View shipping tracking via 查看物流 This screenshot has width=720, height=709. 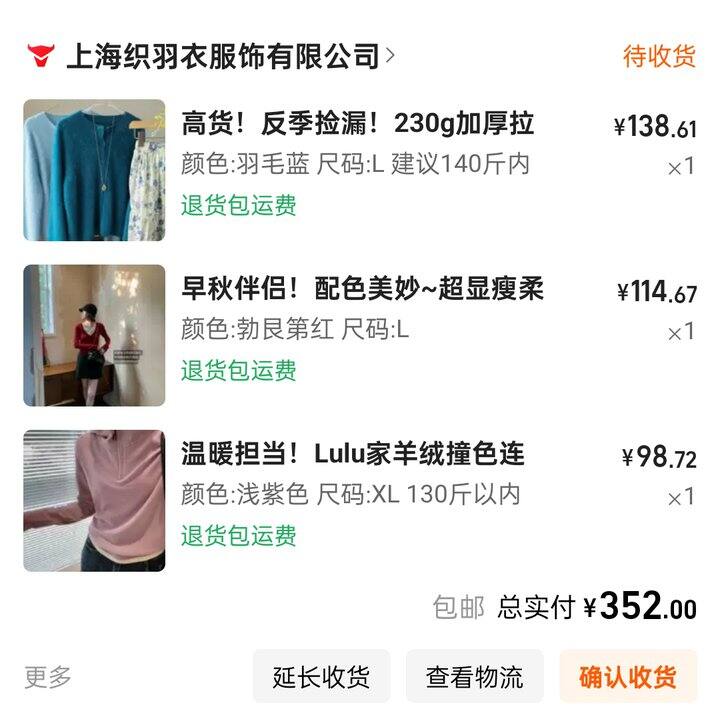[474, 677]
